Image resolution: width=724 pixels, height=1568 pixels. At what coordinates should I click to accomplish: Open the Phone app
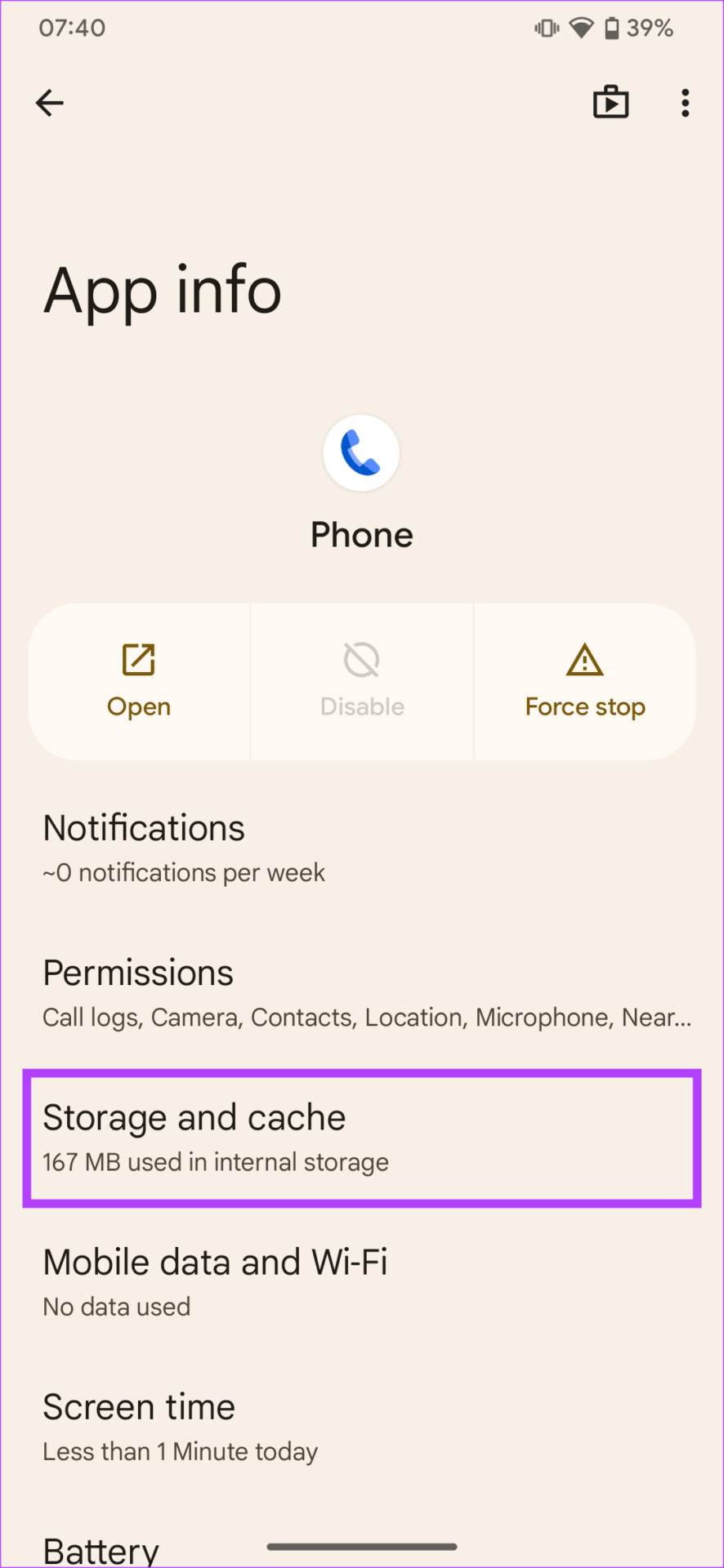point(139,682)
